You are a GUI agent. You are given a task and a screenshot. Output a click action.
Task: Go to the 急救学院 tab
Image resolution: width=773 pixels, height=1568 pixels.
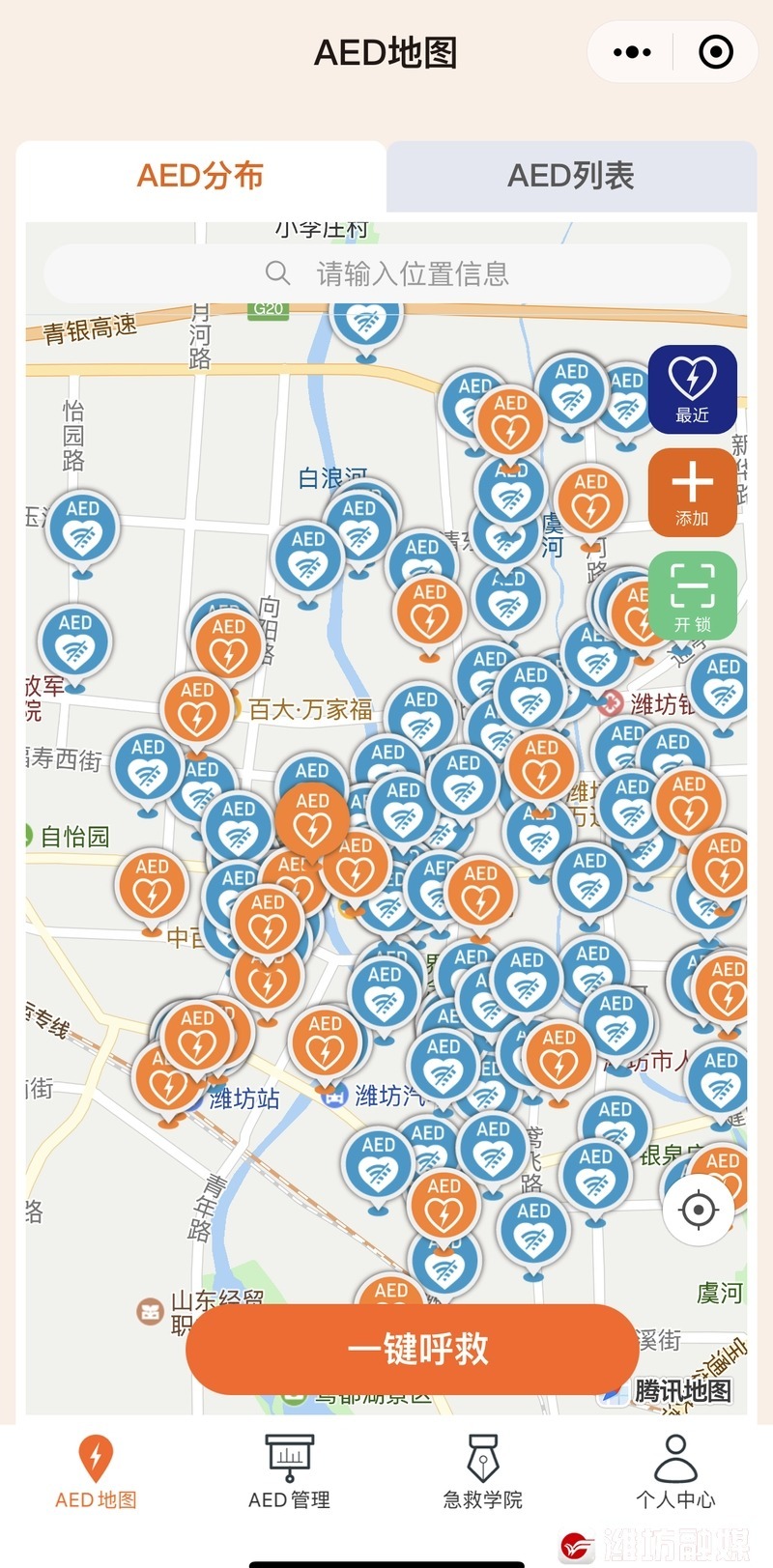click(x=483, y=1471)
